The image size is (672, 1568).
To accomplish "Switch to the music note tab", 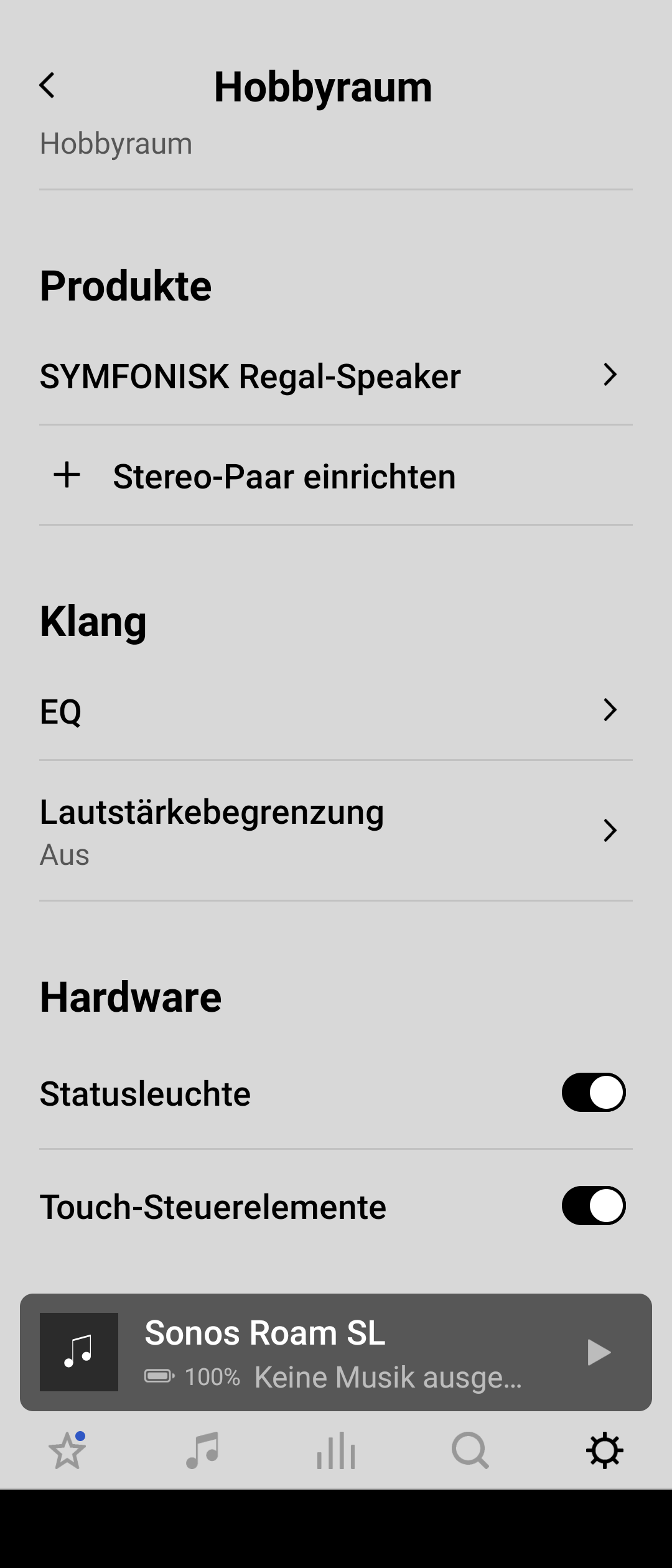I will [x=202, y=1451].
